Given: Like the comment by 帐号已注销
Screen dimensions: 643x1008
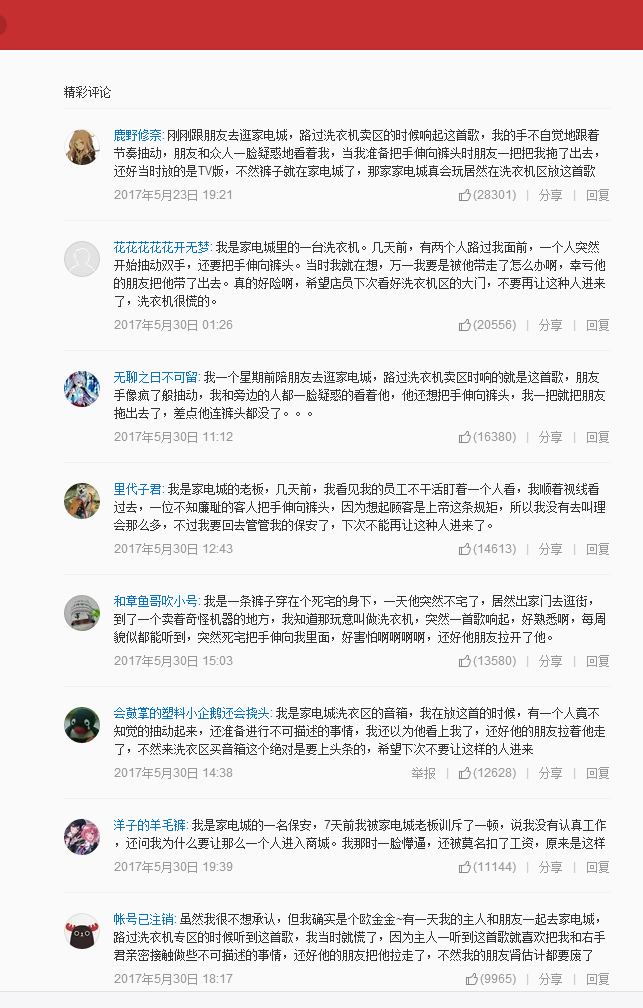Looking at the screenshot, I should (487, 979).
